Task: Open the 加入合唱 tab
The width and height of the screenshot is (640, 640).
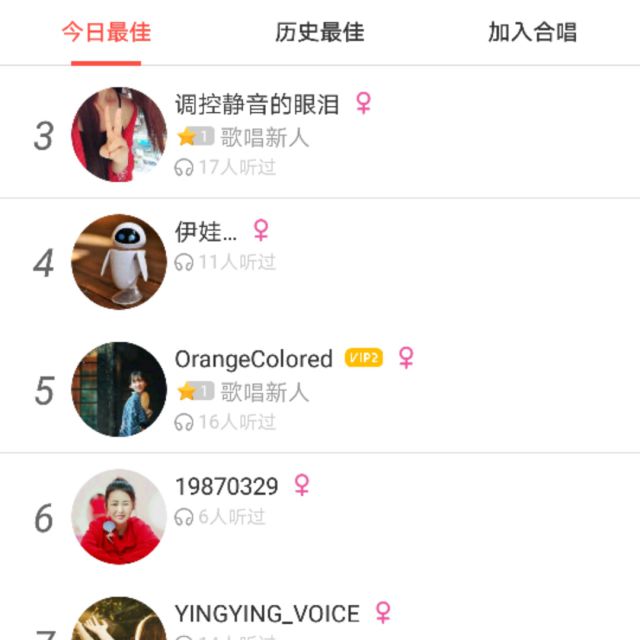Action: pos(532,32)
